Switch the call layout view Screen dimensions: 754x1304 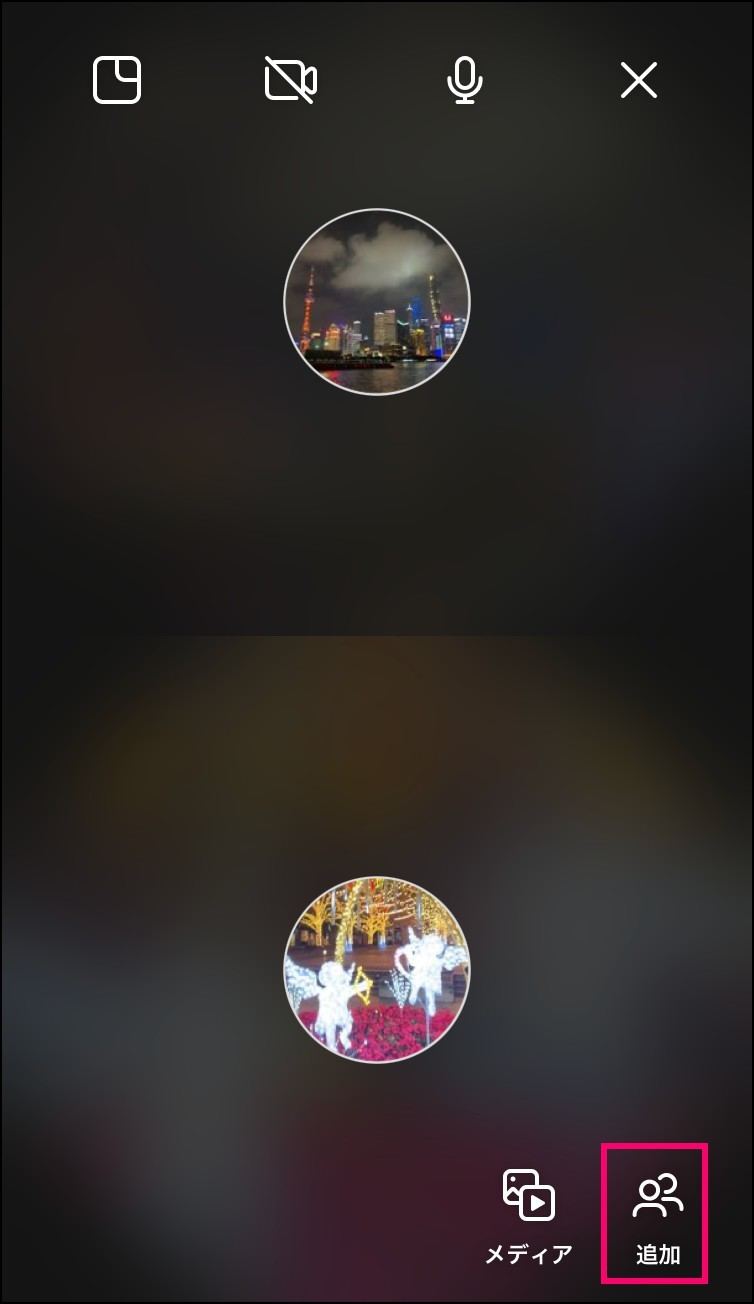117,80
